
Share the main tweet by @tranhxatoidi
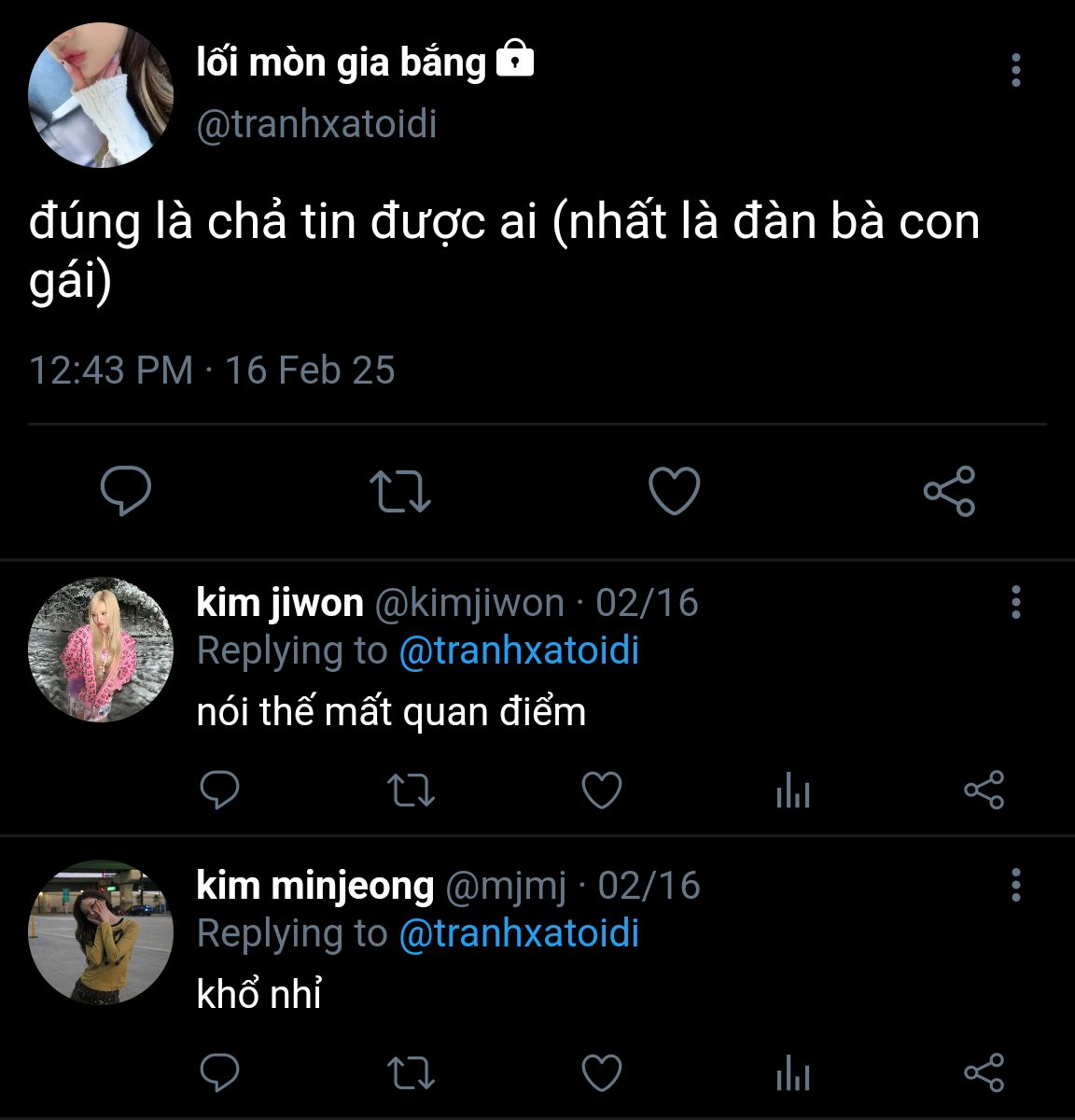[x=949, y=491]
